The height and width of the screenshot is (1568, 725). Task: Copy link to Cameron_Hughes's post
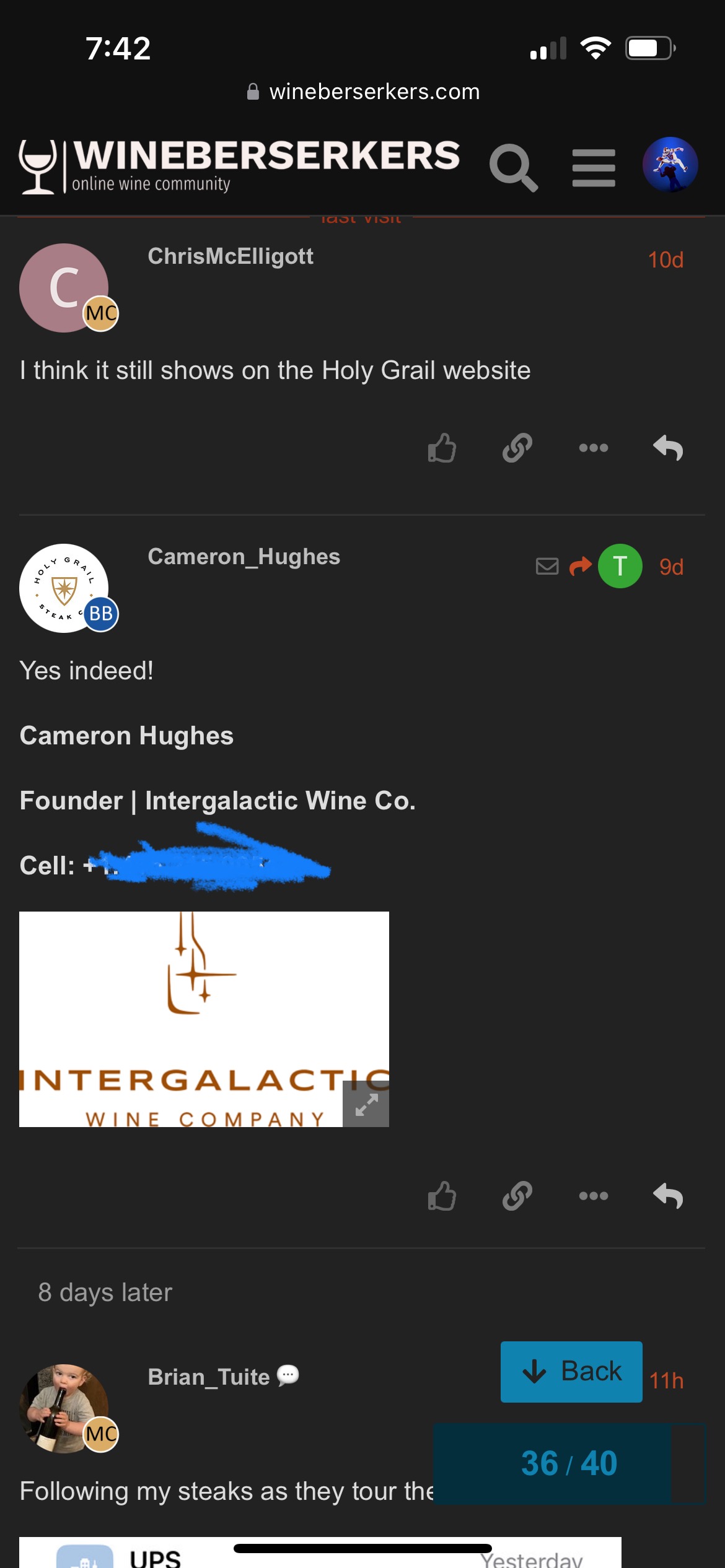coord(517,1196)
